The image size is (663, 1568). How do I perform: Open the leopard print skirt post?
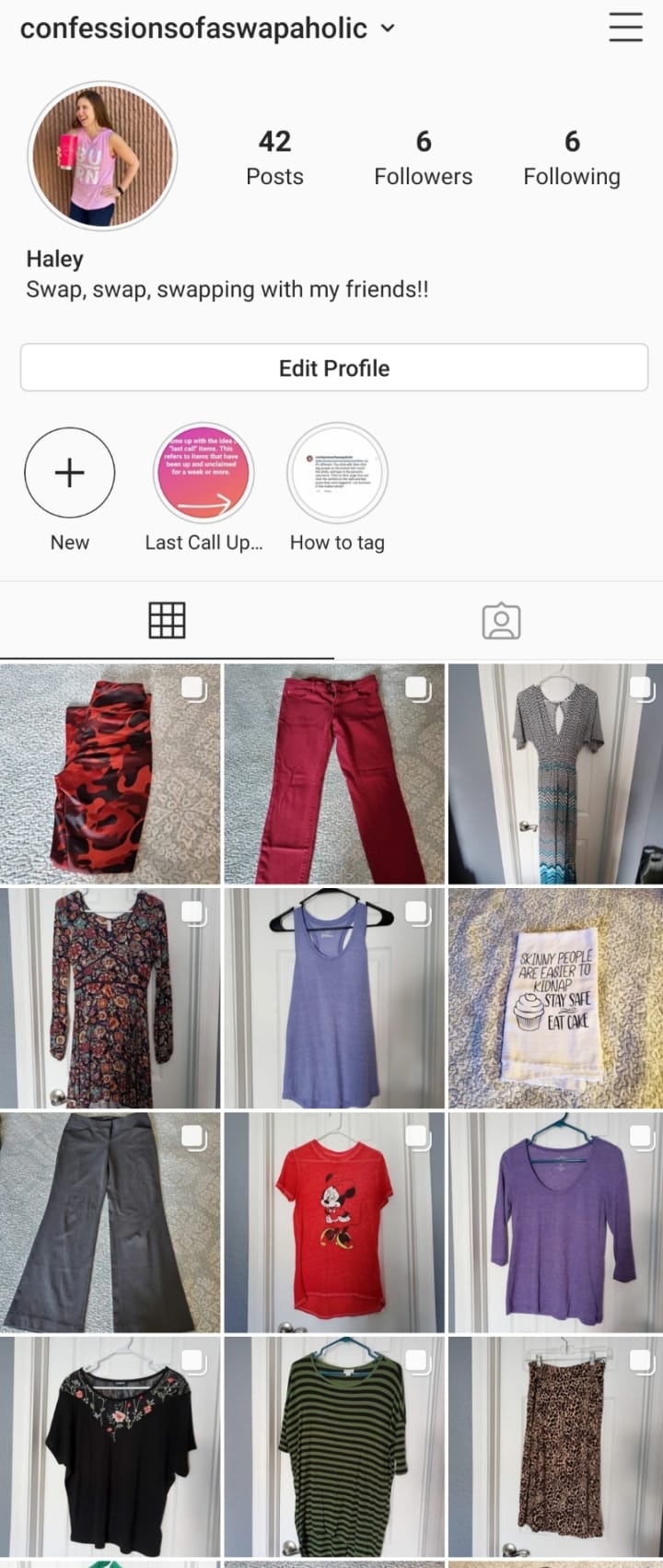click(555, 1446)
